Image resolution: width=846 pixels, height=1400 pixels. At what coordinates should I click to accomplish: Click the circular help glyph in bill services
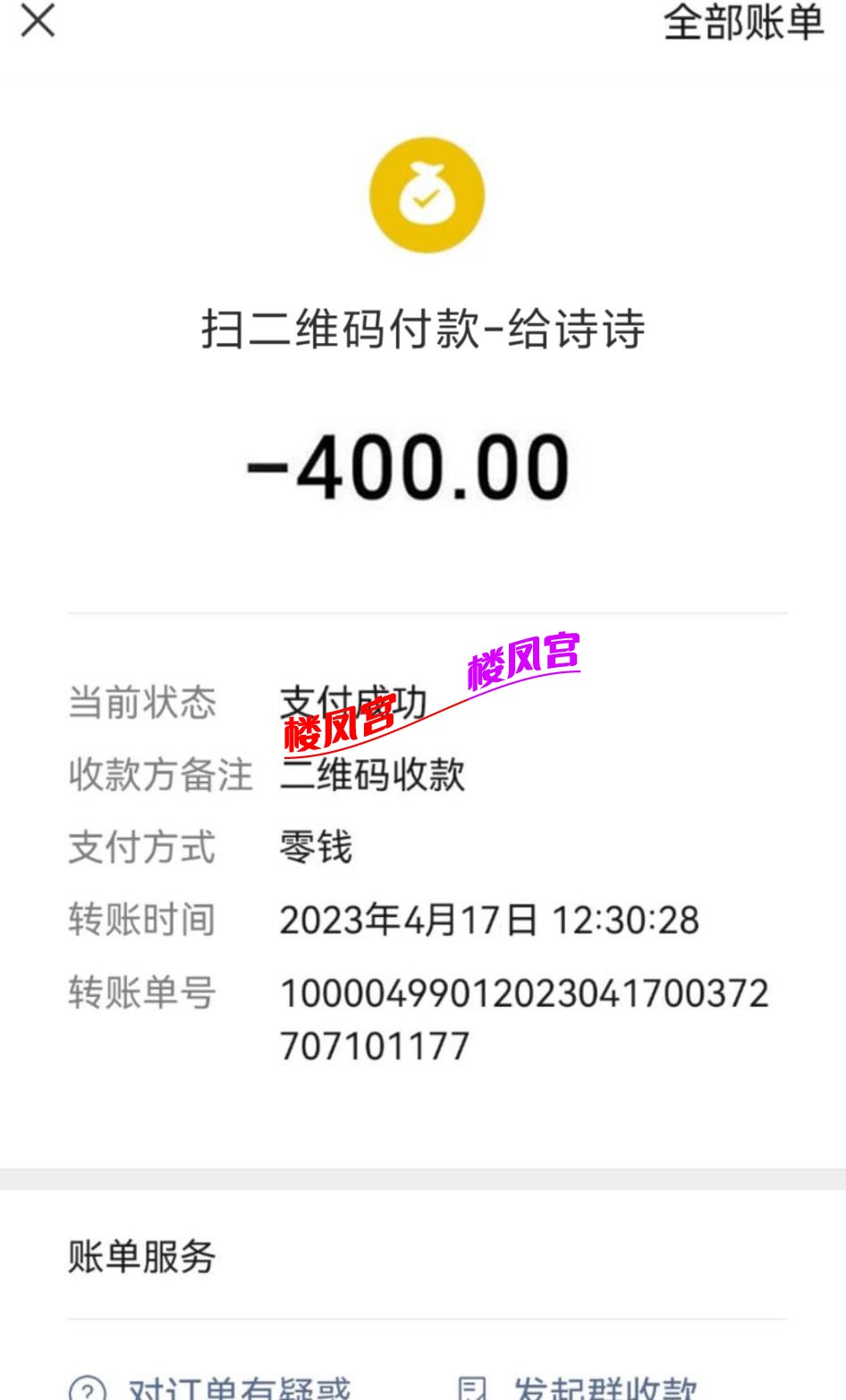[x=85, y=1387]
